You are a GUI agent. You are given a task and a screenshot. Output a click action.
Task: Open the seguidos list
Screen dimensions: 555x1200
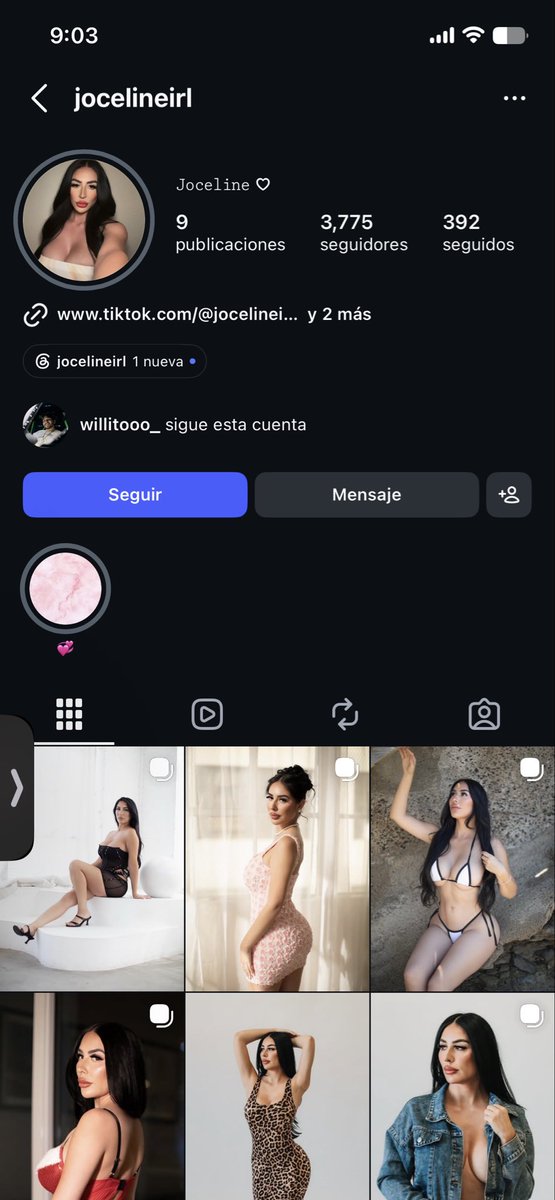(478, 233)
